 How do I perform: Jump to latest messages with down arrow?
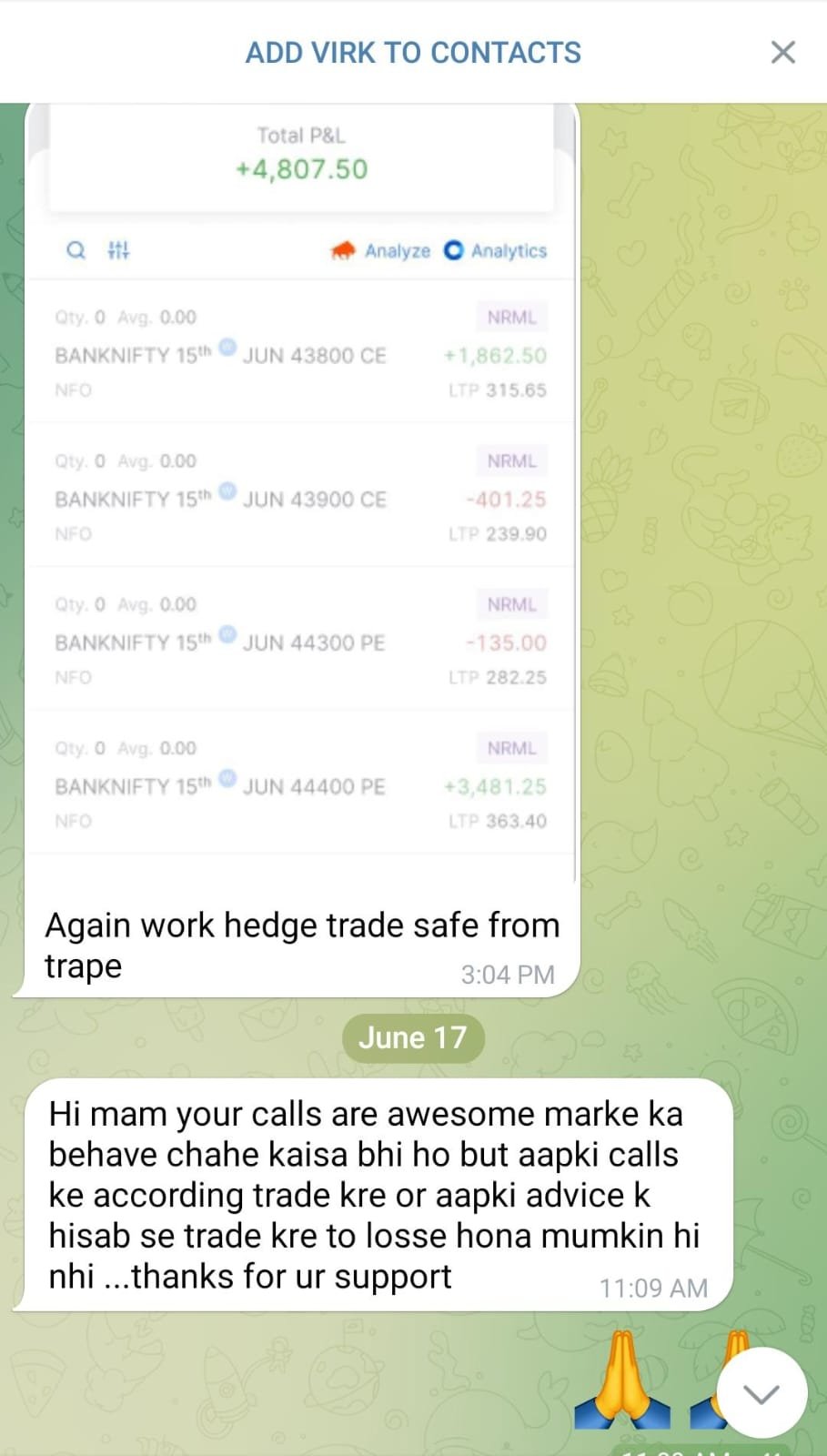click(x=761, y=1392)
